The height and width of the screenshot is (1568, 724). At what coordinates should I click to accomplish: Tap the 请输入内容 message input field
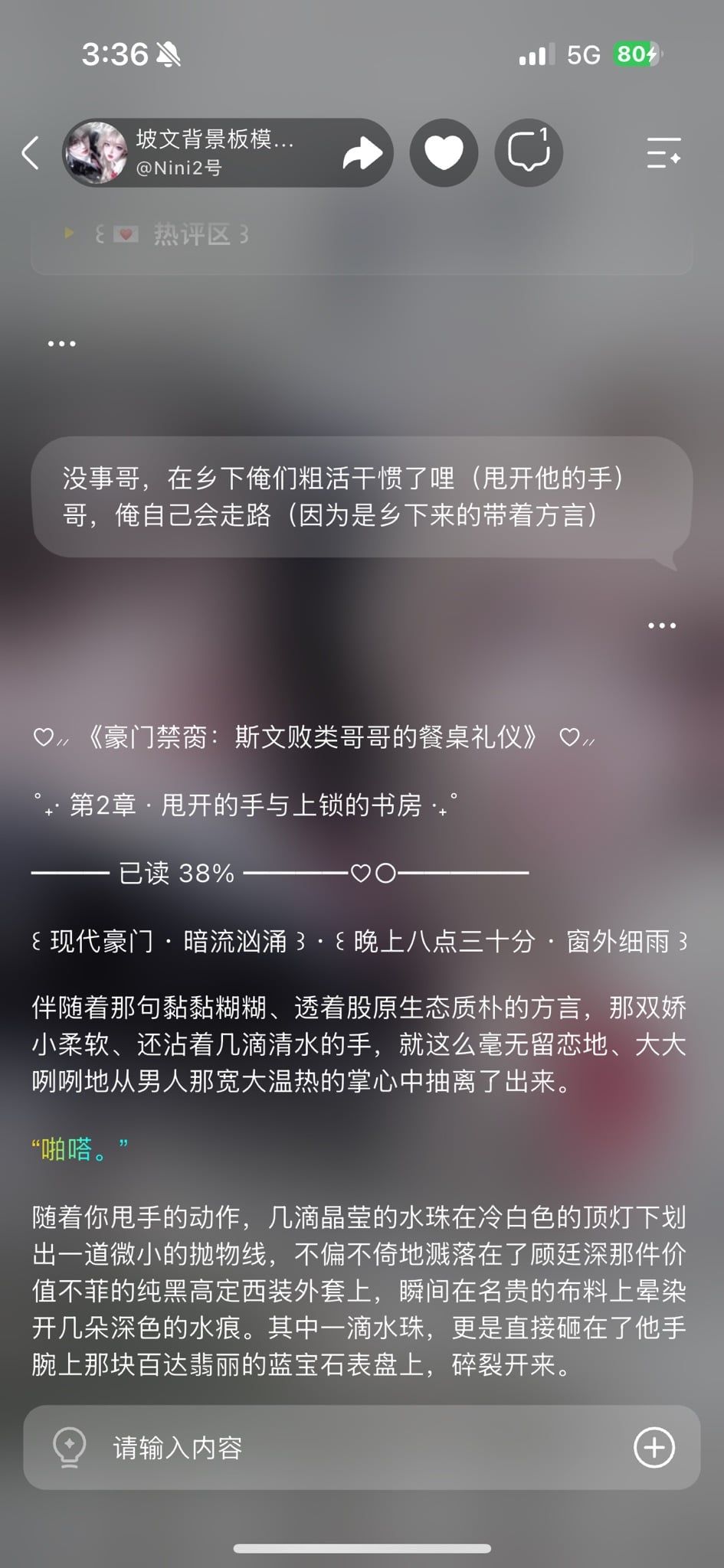[362, 1447]
